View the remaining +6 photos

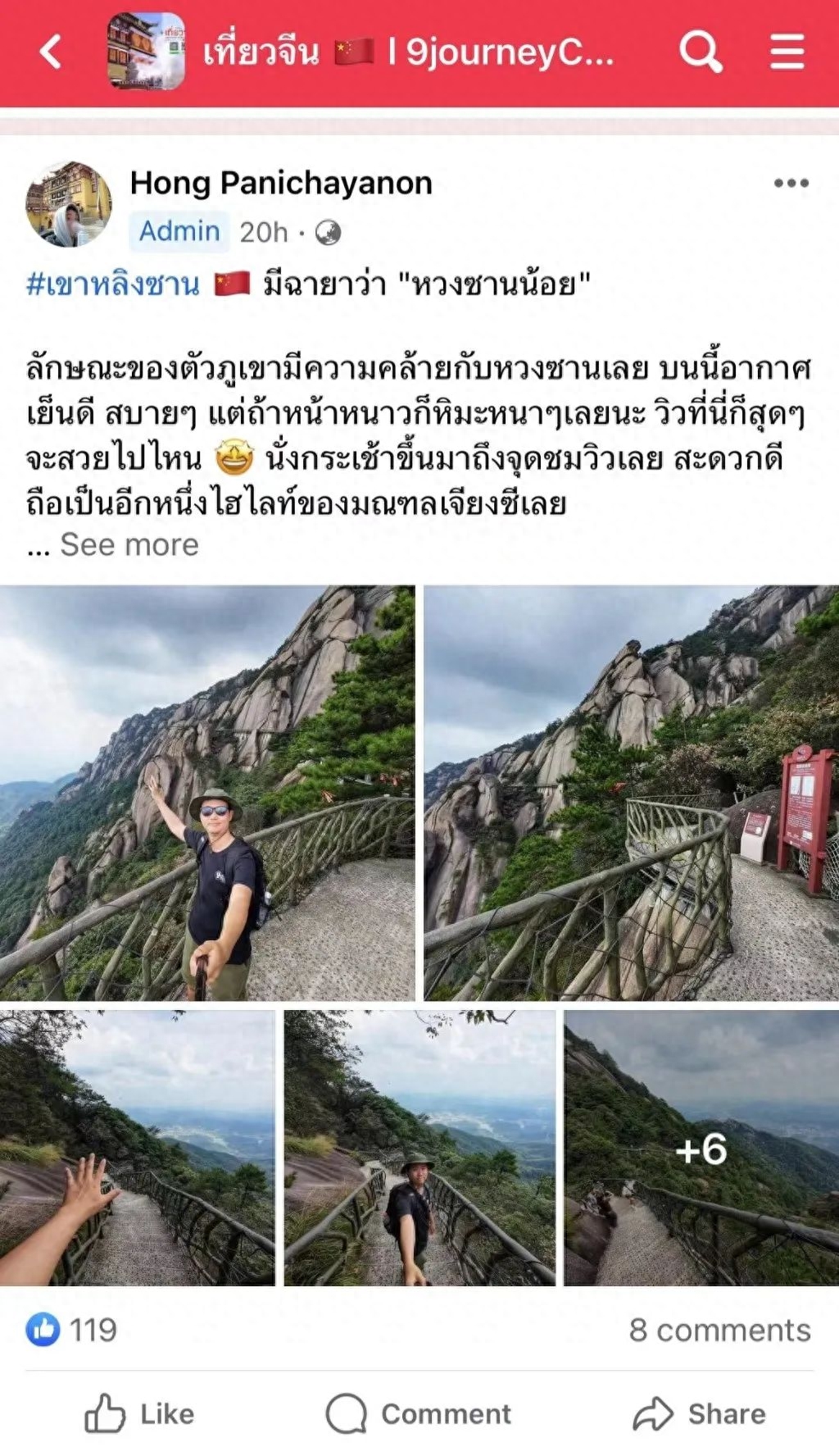(701, 1147)
